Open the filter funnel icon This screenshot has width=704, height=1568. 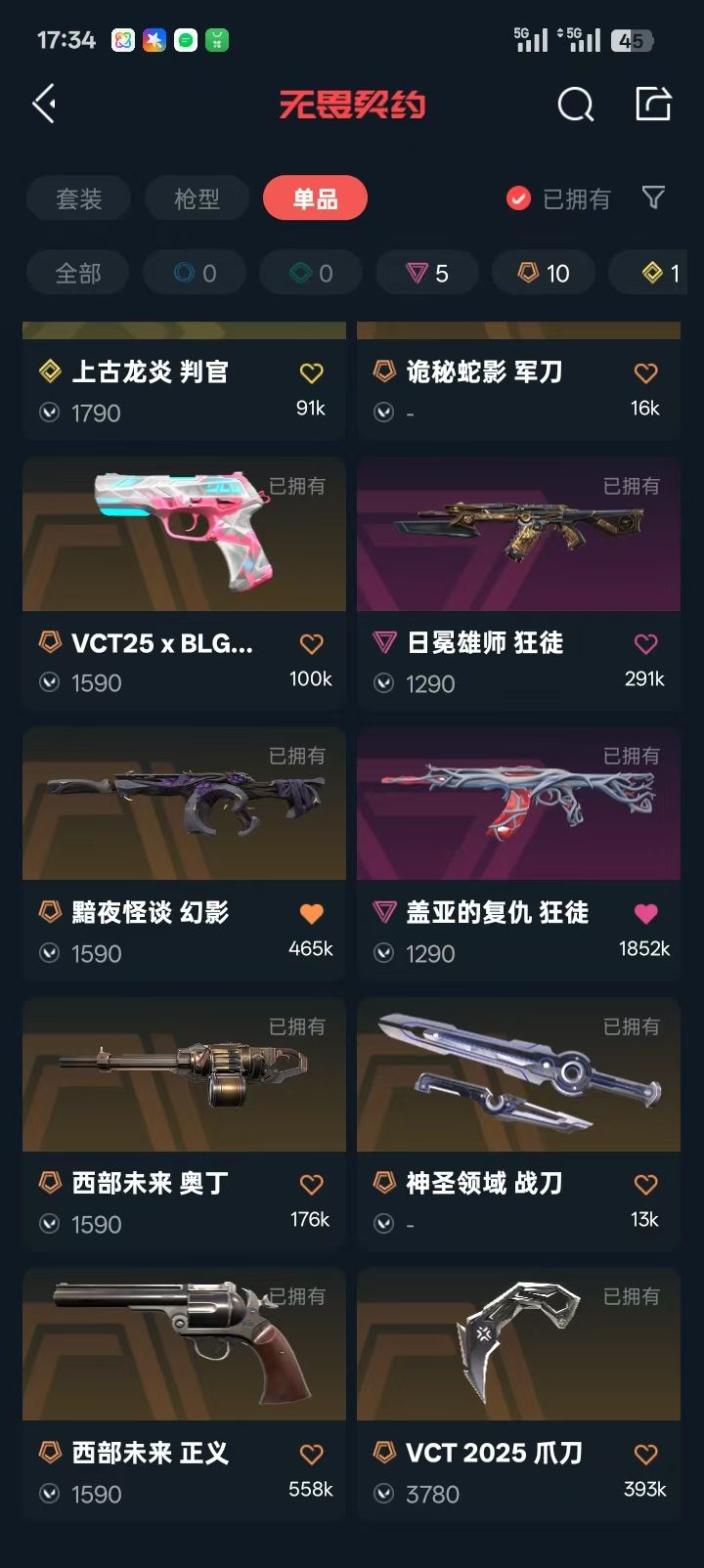click(x=653, y=198)
